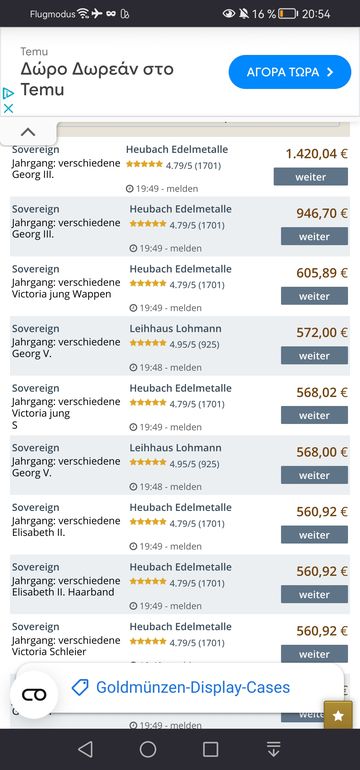This screenshot has height=770, width=360.
Task: Go back with the system back button
Action: click(x=85, y=749)
